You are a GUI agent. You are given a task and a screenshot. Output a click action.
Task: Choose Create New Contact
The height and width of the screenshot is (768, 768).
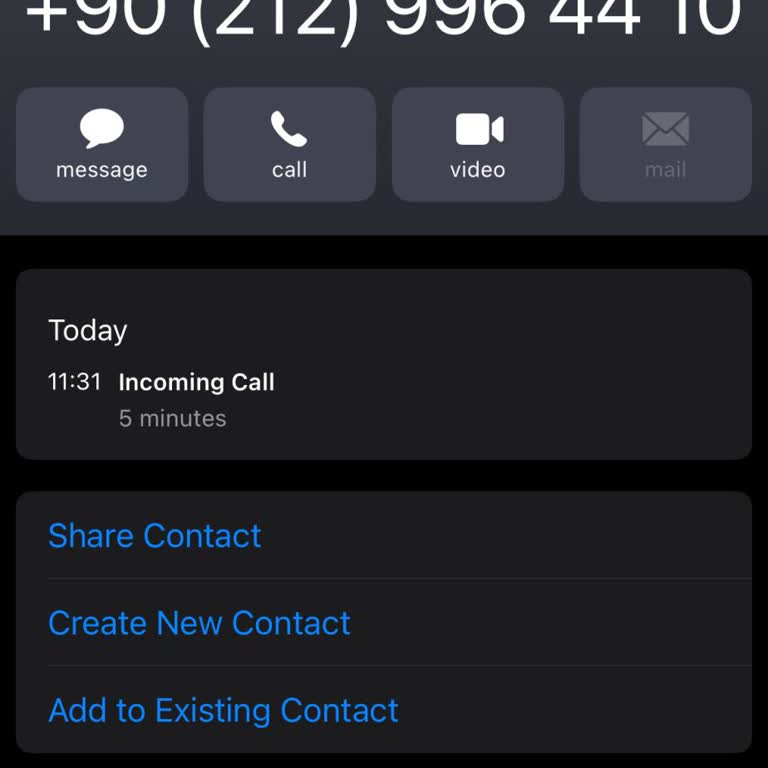tap(200, 623)
